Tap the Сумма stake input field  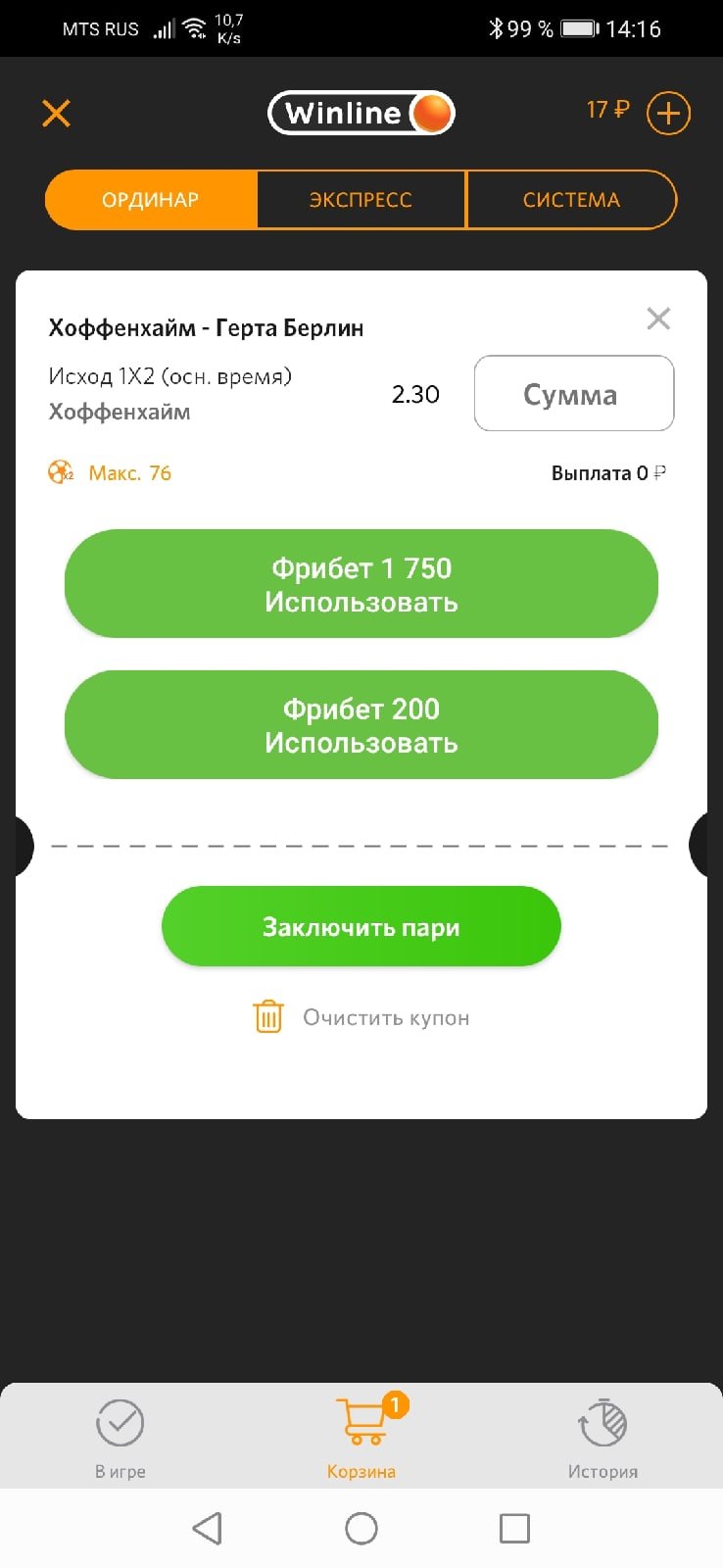pyautogui.click(x=574, y=394)
